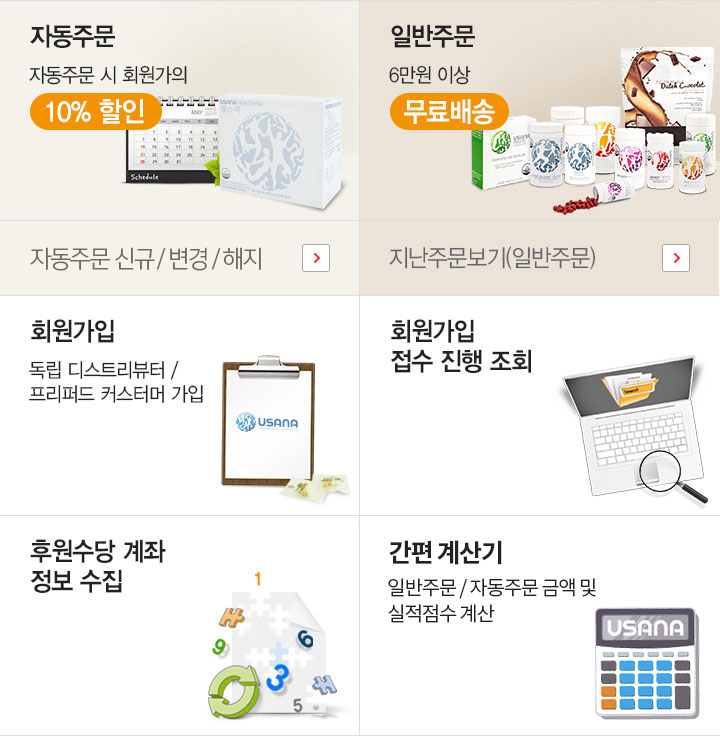View past orders via 지난주문보기(일반주문)
This screenshot has width=720, height=736.
point(540,258)
